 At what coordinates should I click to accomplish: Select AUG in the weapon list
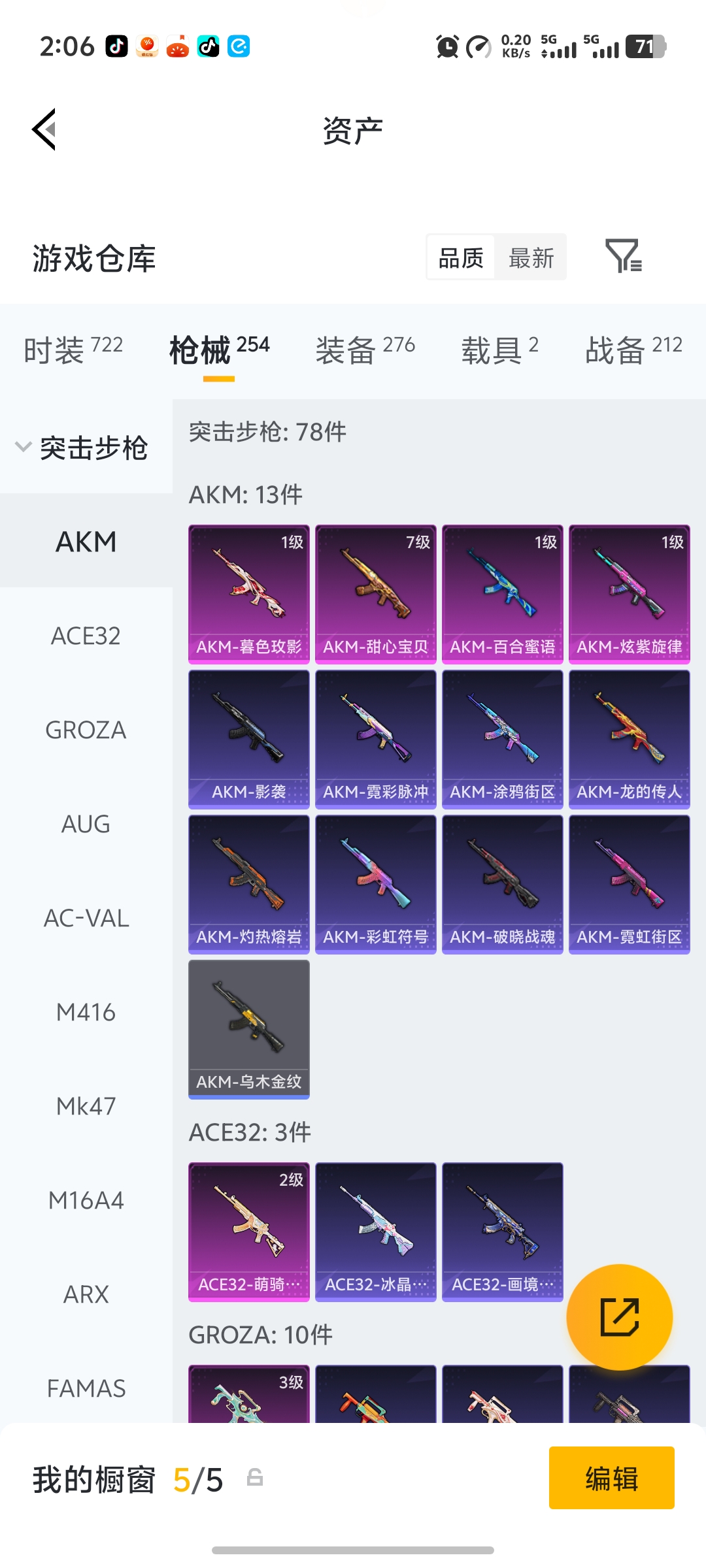86,824
